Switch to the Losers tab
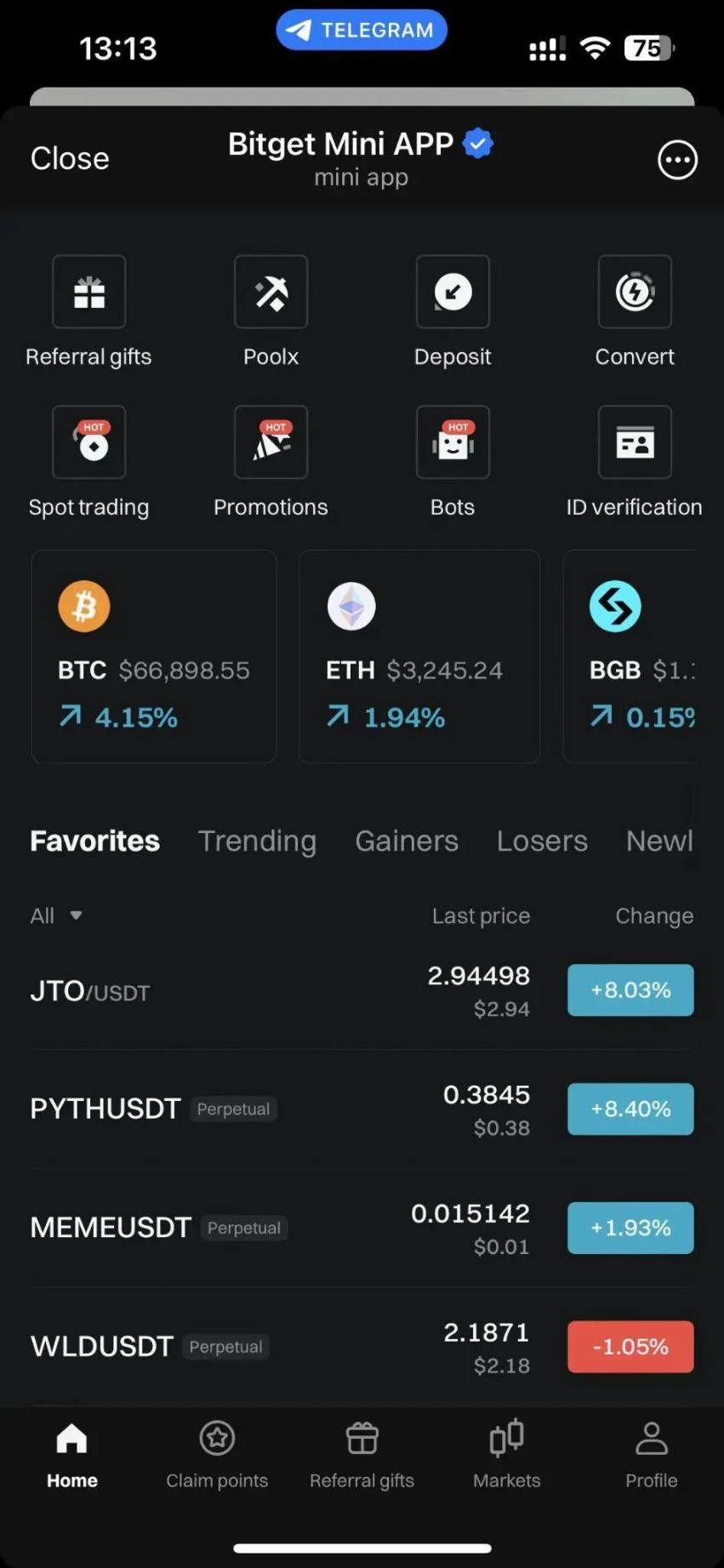This screenshot has height=1568, width=724. point(542,841)
